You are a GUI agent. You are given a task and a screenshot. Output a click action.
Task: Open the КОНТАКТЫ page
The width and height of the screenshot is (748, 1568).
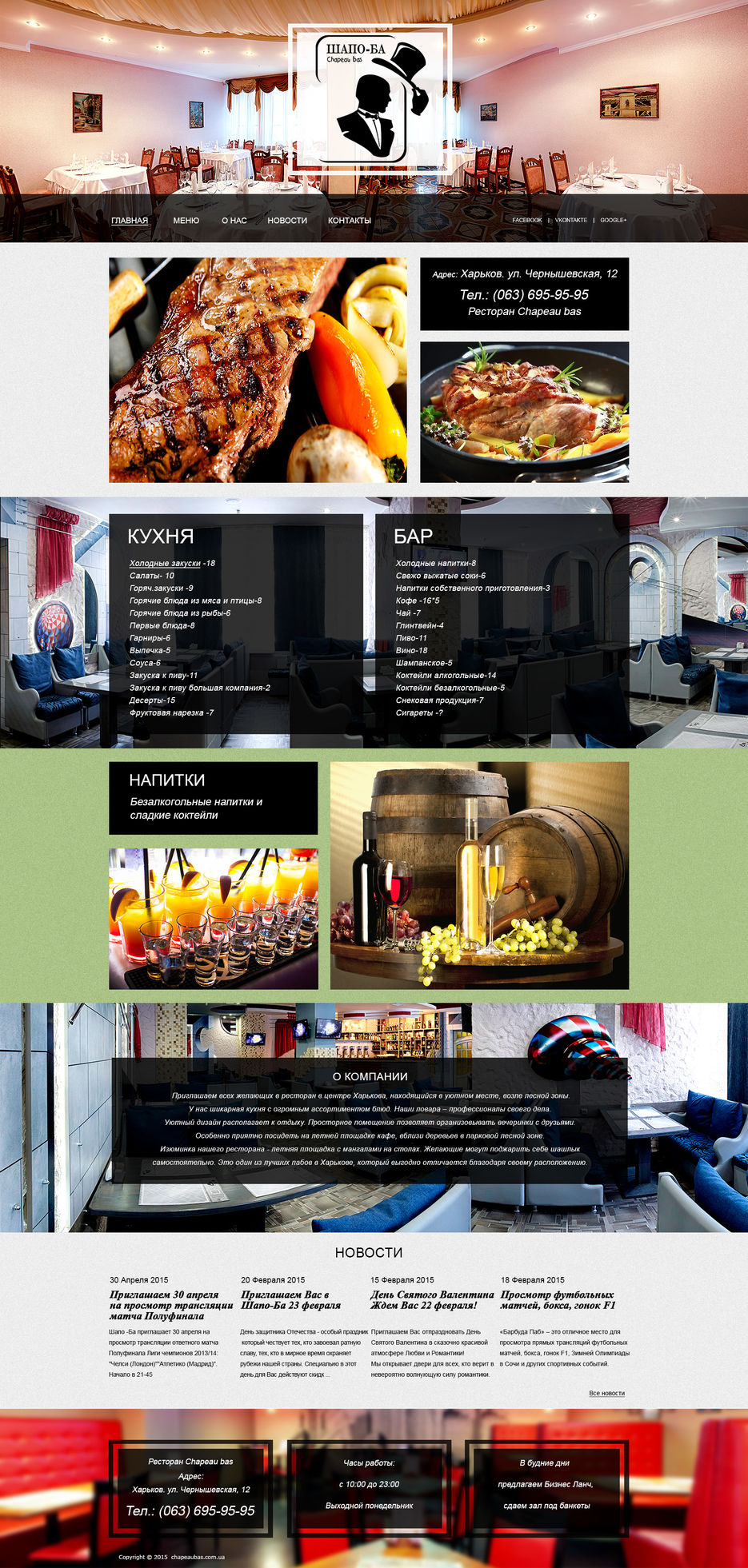coord(350,220)
